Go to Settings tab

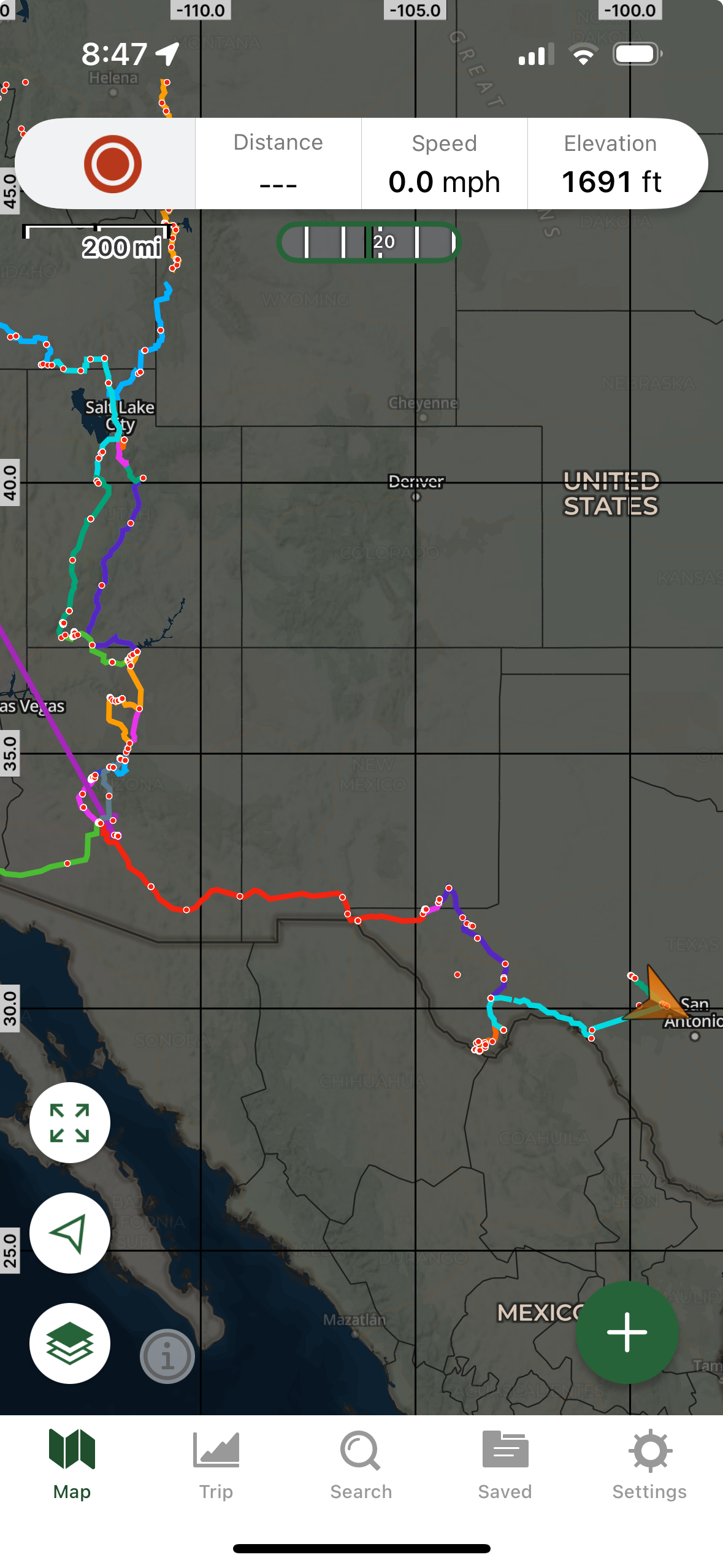[649, 1465]
